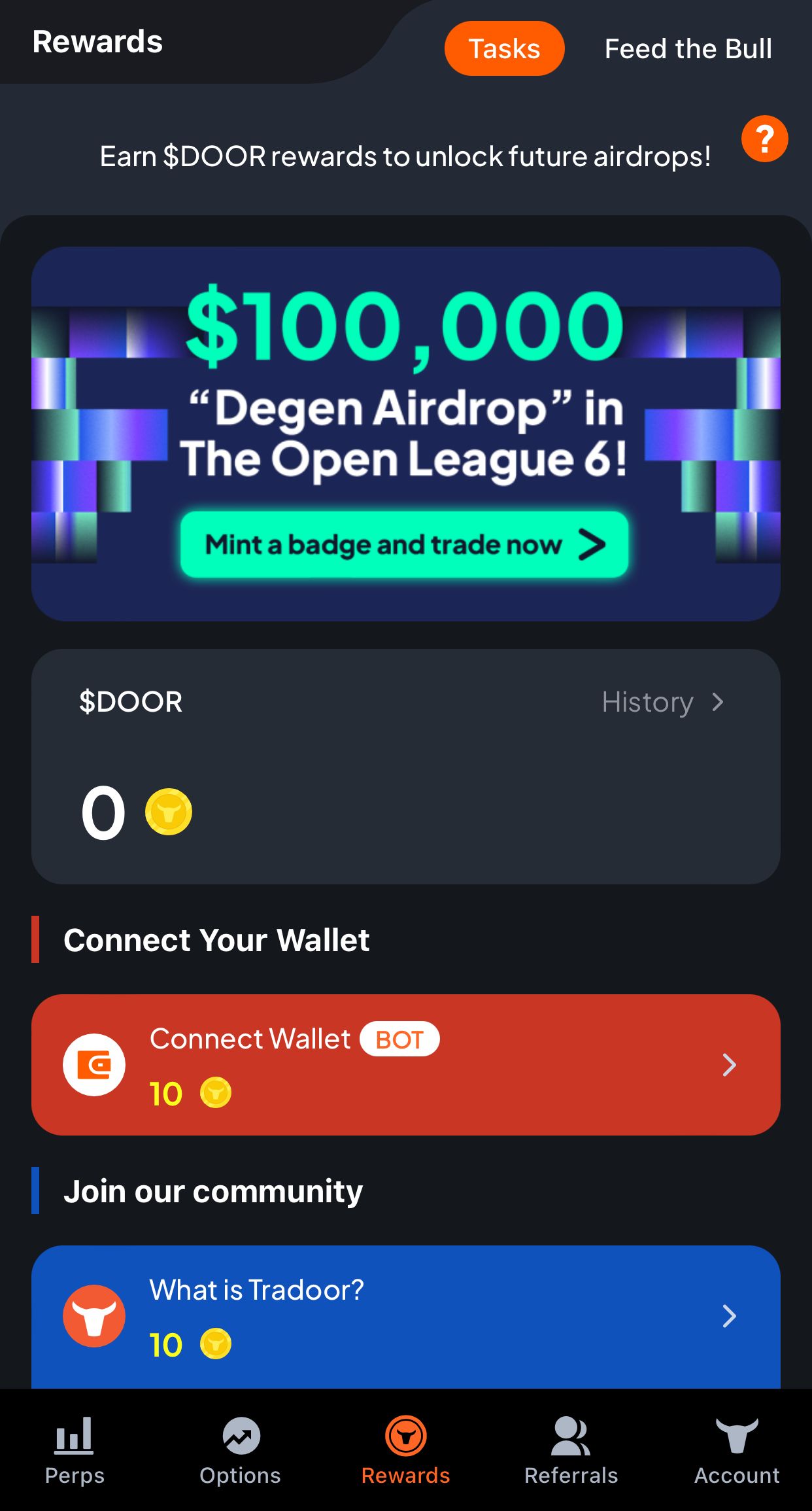The image size is (812, 1511).
Task: Tap the coin icon next to 10 reward
Action: pos(216,1092)
